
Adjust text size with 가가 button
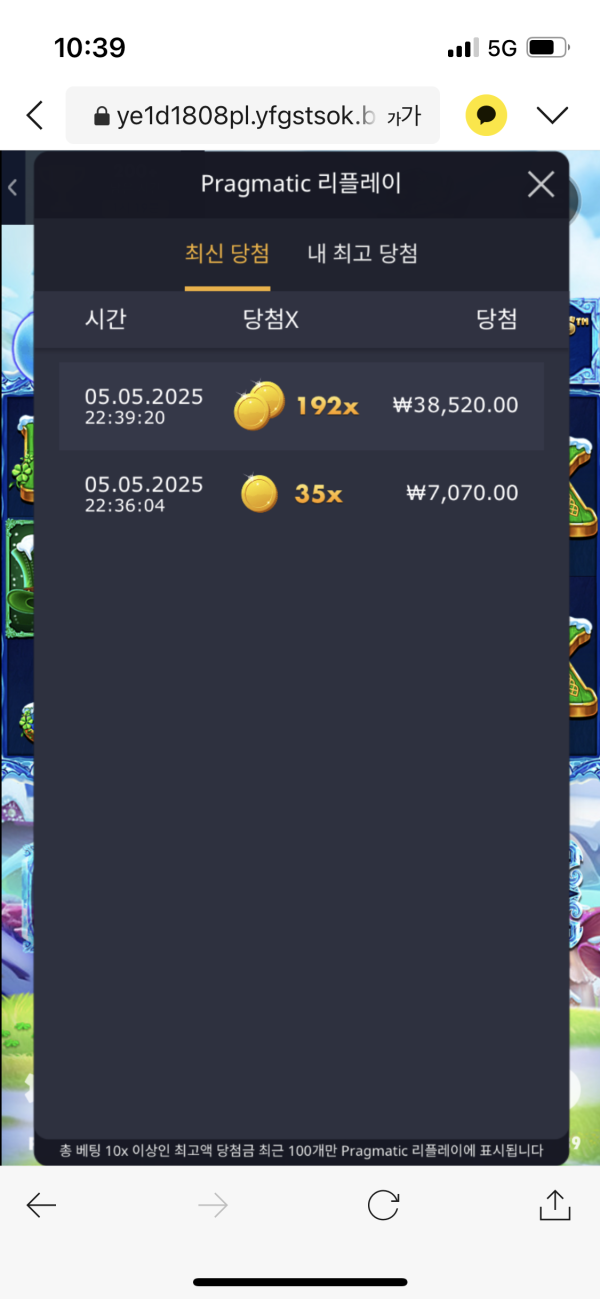point(404,117)
